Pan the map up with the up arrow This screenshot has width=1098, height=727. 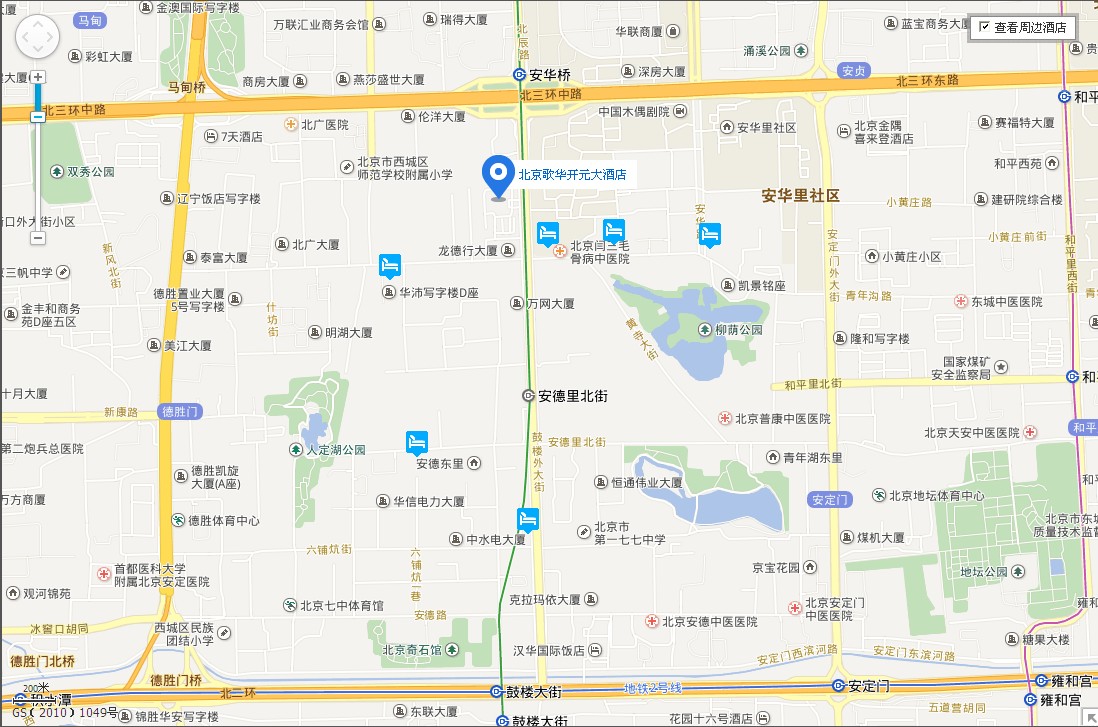(38, 23)
